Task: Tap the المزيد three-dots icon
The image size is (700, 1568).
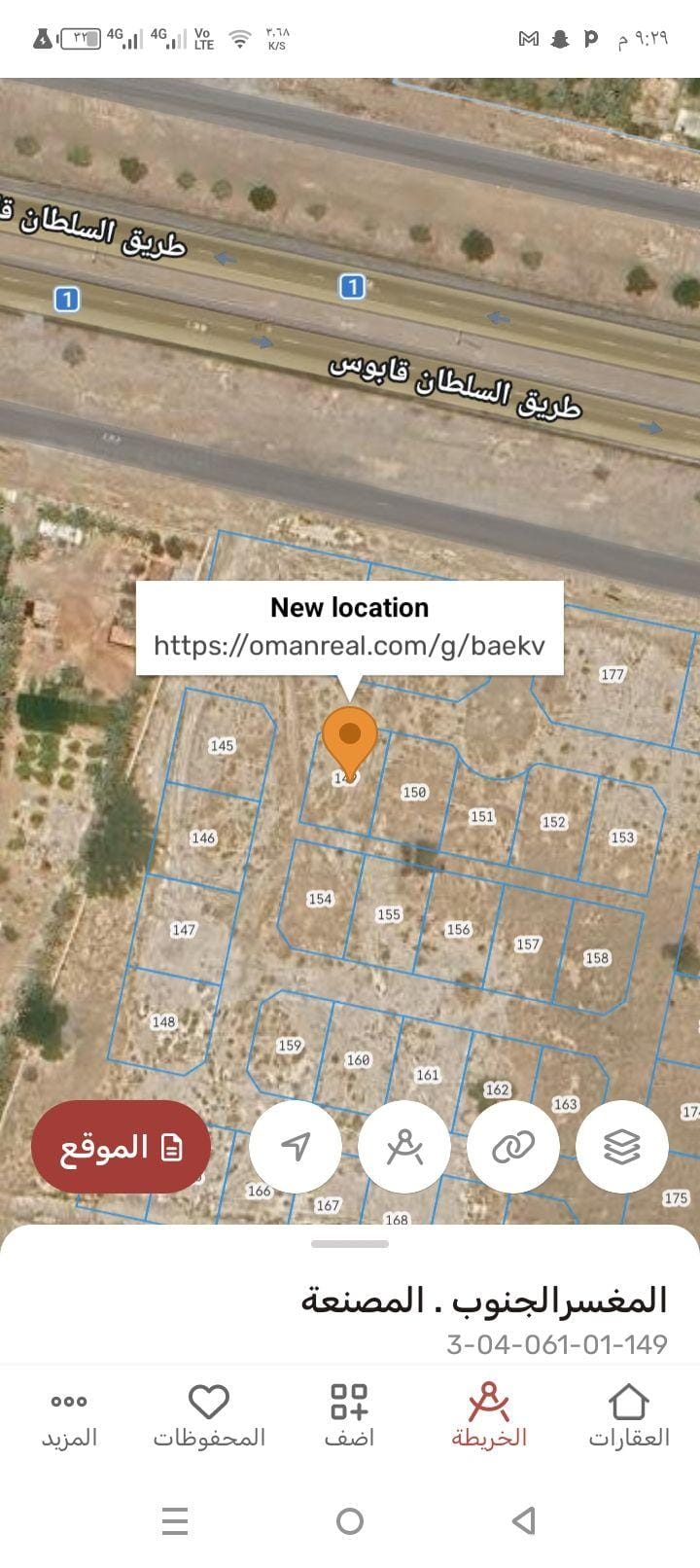Action: tap(66, 1404)
